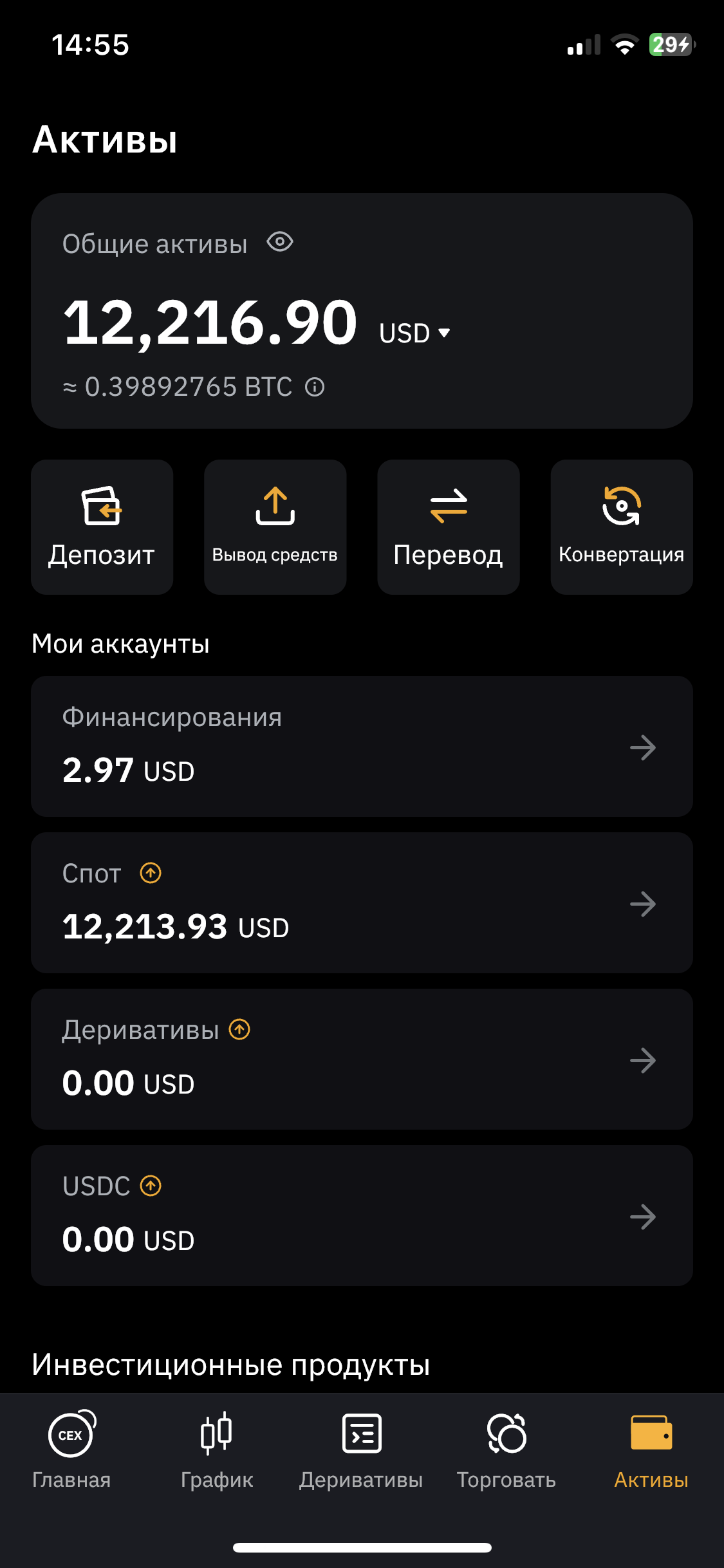Switch to the Главная tab
724x1568 pixels.
coord(71,1450)
